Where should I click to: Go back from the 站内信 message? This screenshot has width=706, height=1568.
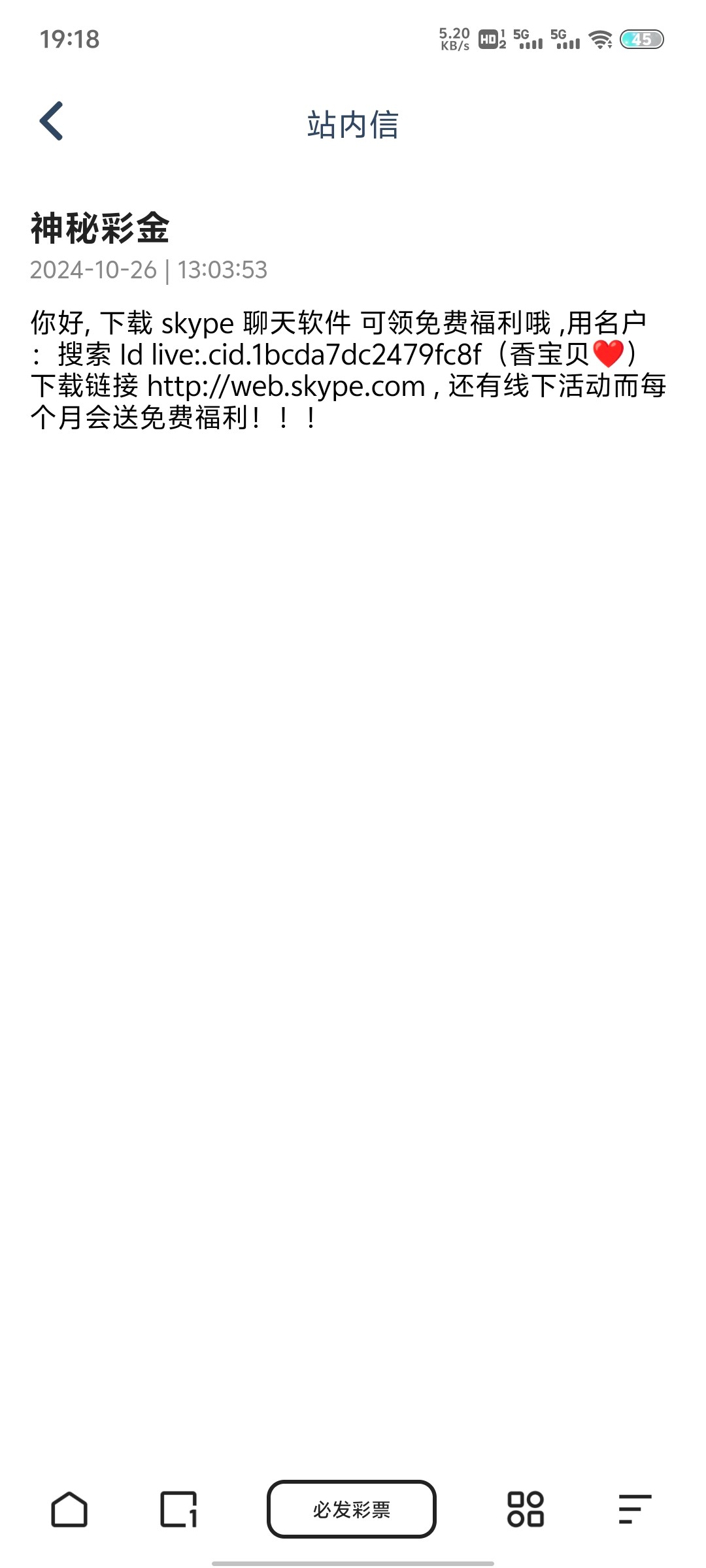pos(51,122)
